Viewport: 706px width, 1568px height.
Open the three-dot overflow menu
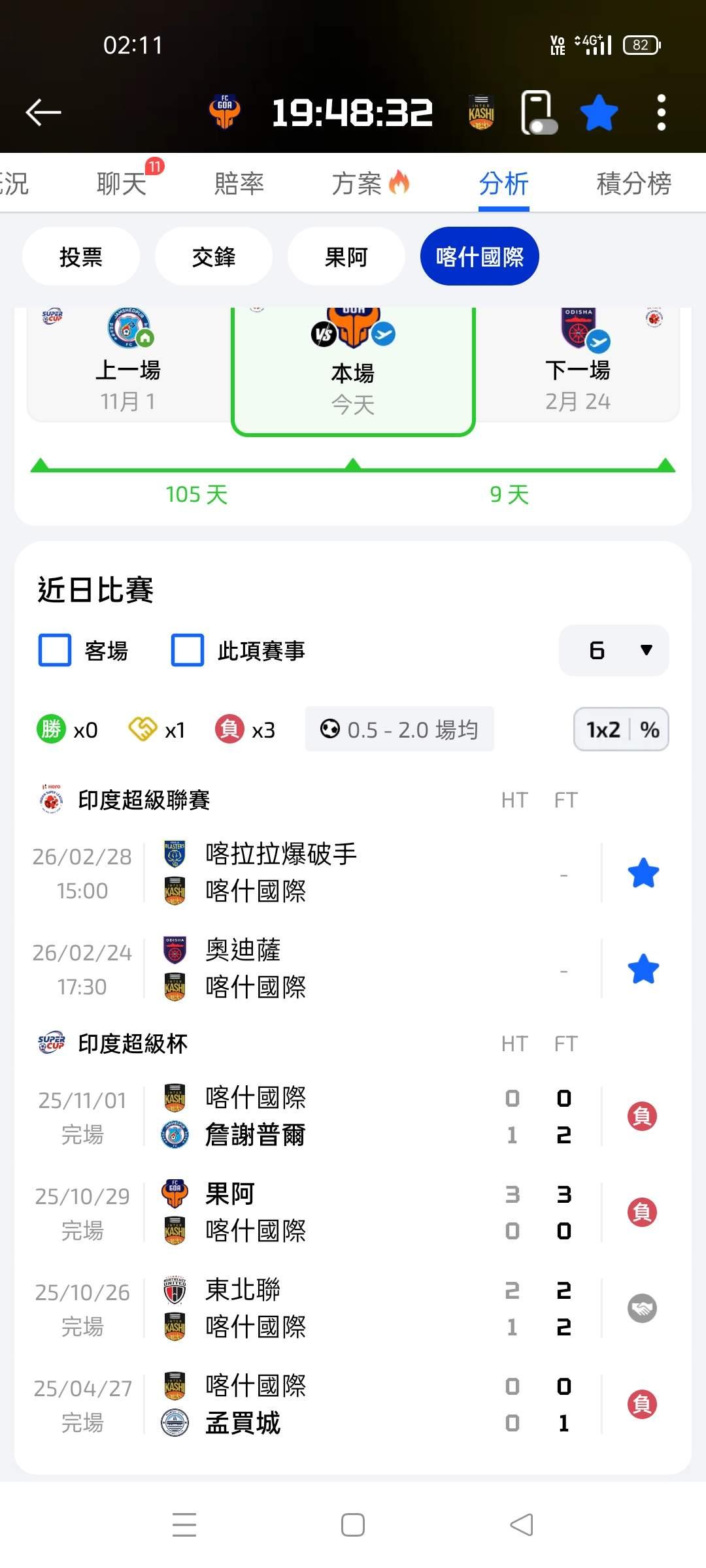click(x=662, y=112)
